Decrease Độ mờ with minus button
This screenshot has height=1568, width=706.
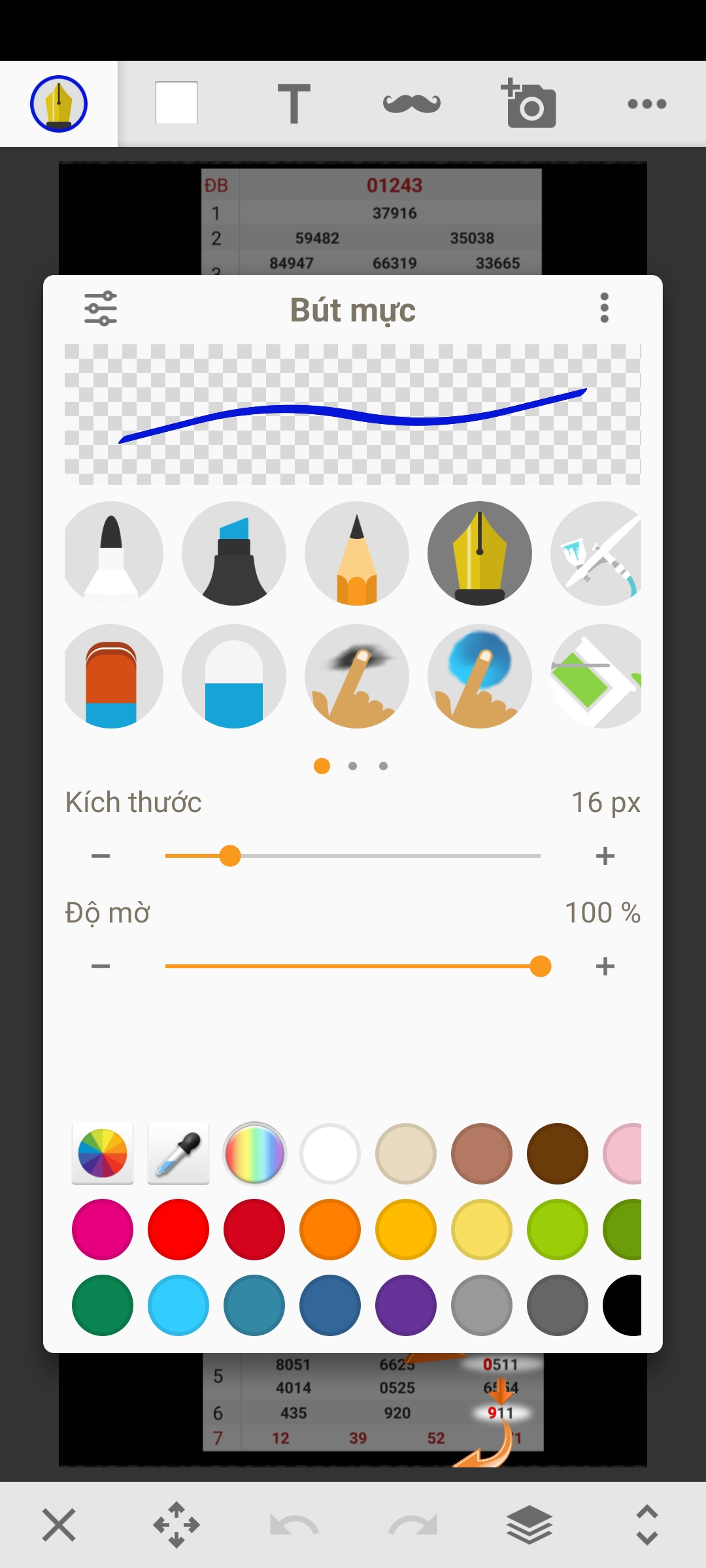pyautogui.click(x=101, y=966)
